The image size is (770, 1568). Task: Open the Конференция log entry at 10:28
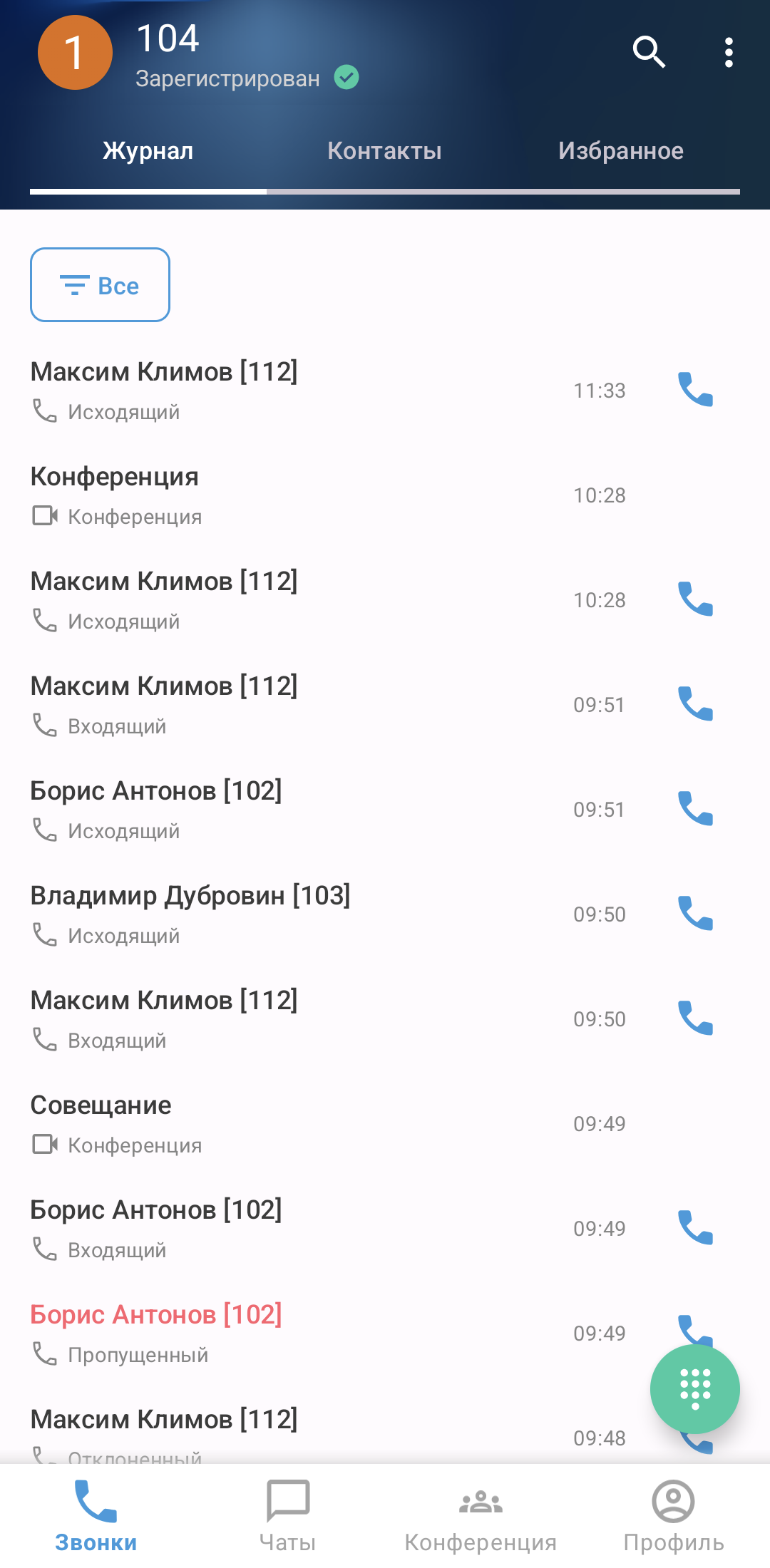[x=285, y=495]
